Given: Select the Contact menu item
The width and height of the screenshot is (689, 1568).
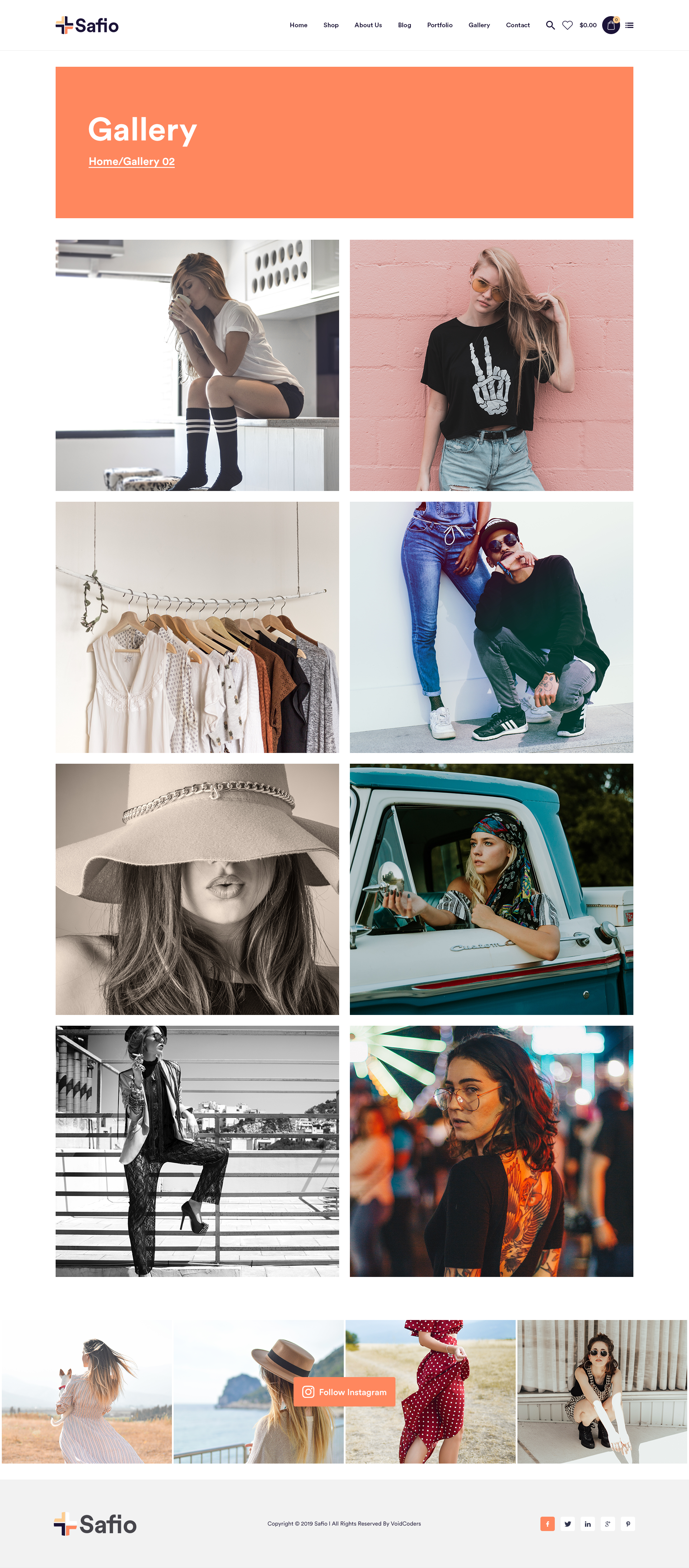Looking at the screenshot, I should tap(517, 25).
